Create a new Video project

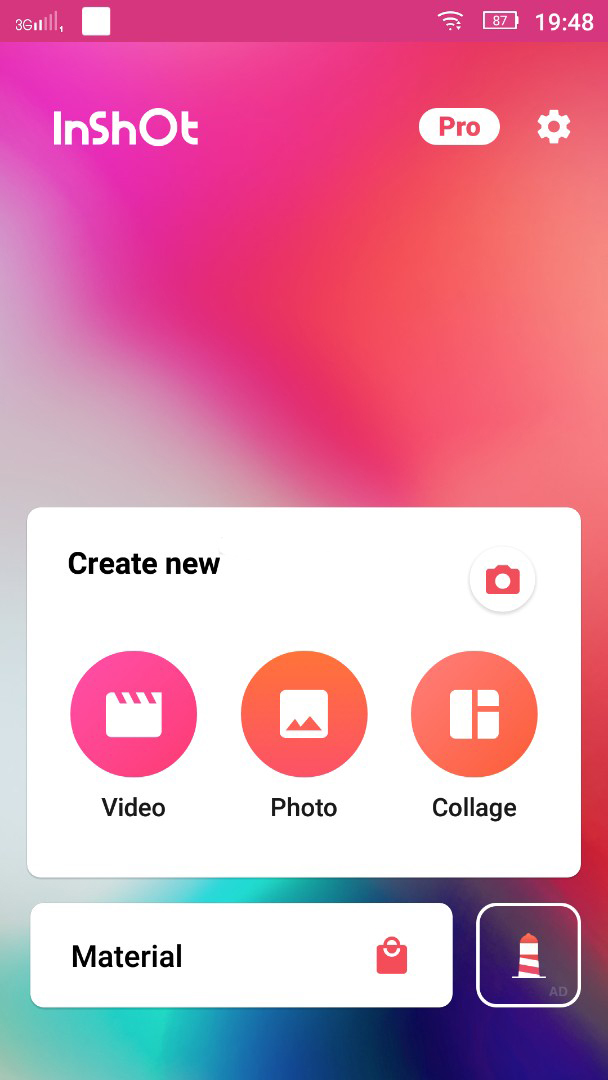[133, 713]
